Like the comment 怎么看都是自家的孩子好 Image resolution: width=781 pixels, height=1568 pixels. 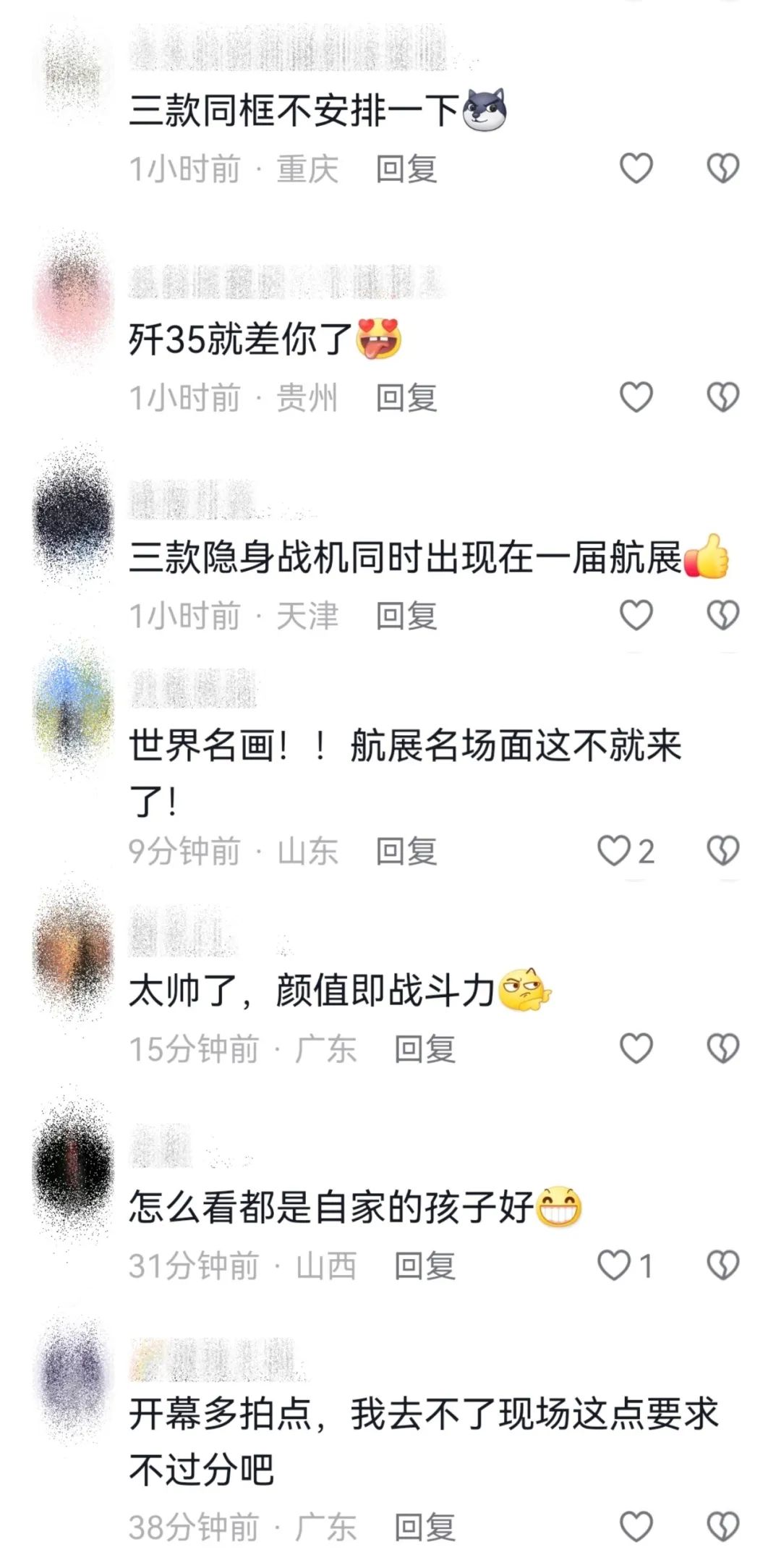point(614,1266)
